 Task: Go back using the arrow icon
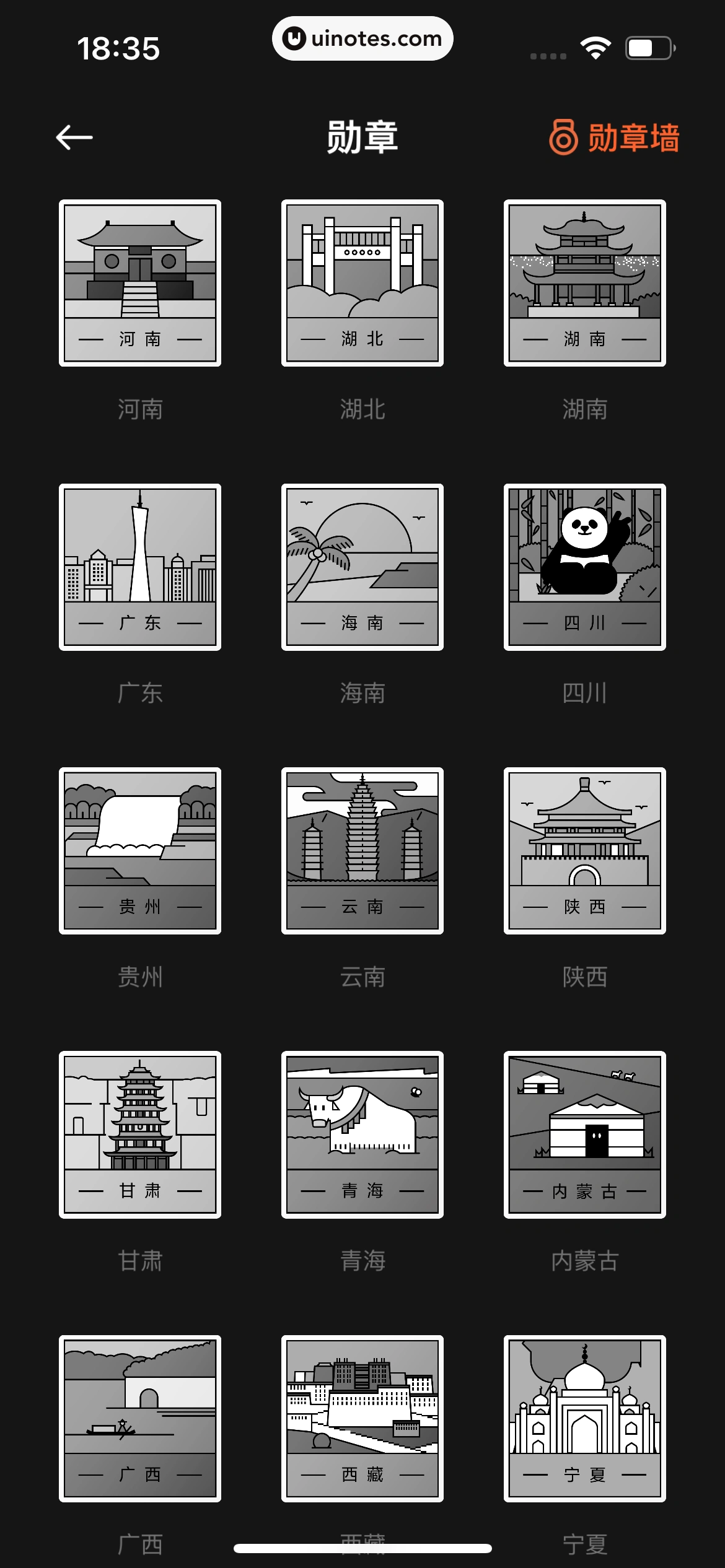(x=74, y=137)
